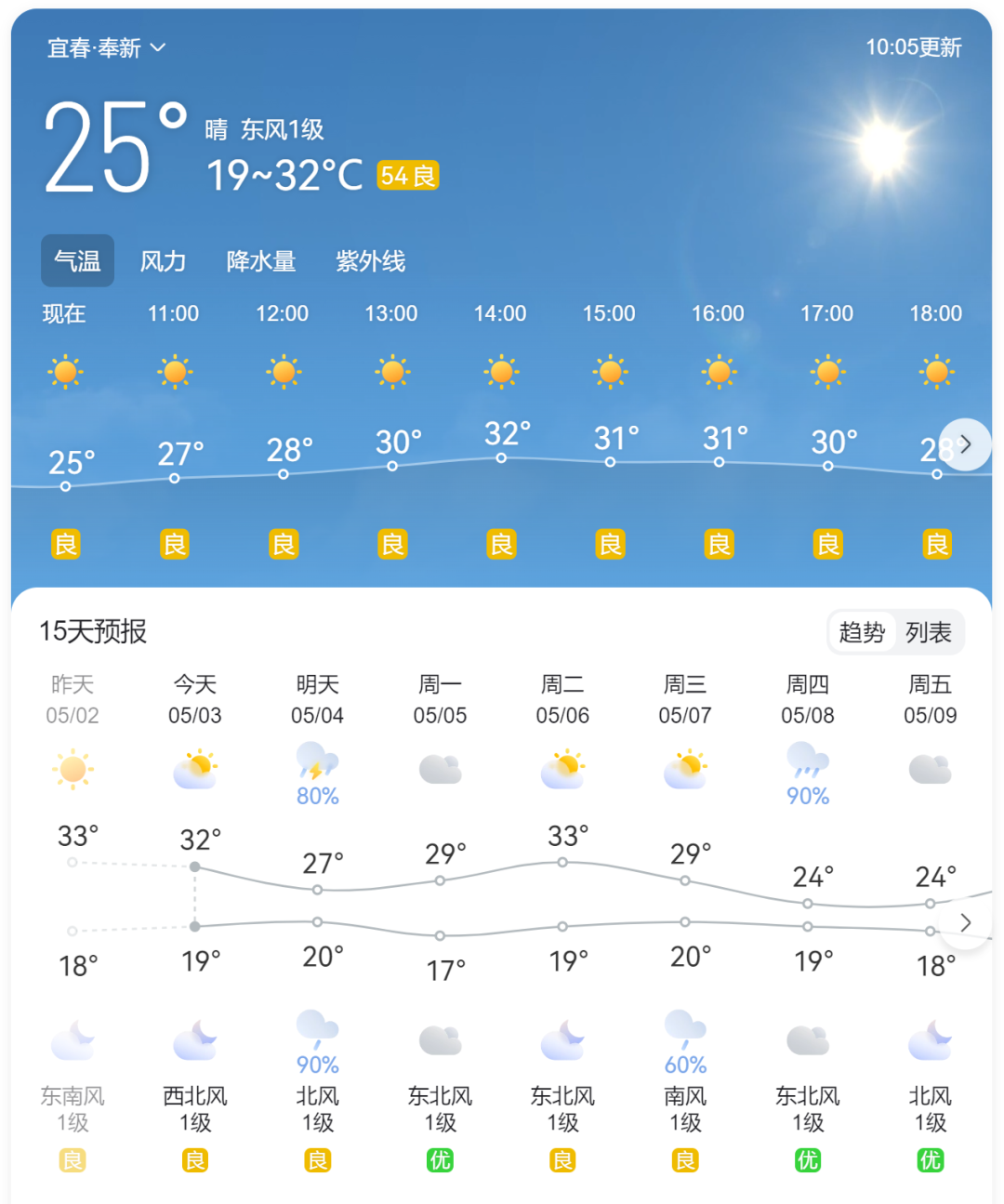Image resolution: width=1004 pixels, height=1204 pixels.
Task: Switch to the 降水量 tab
Action: click(x=261, y=261)
